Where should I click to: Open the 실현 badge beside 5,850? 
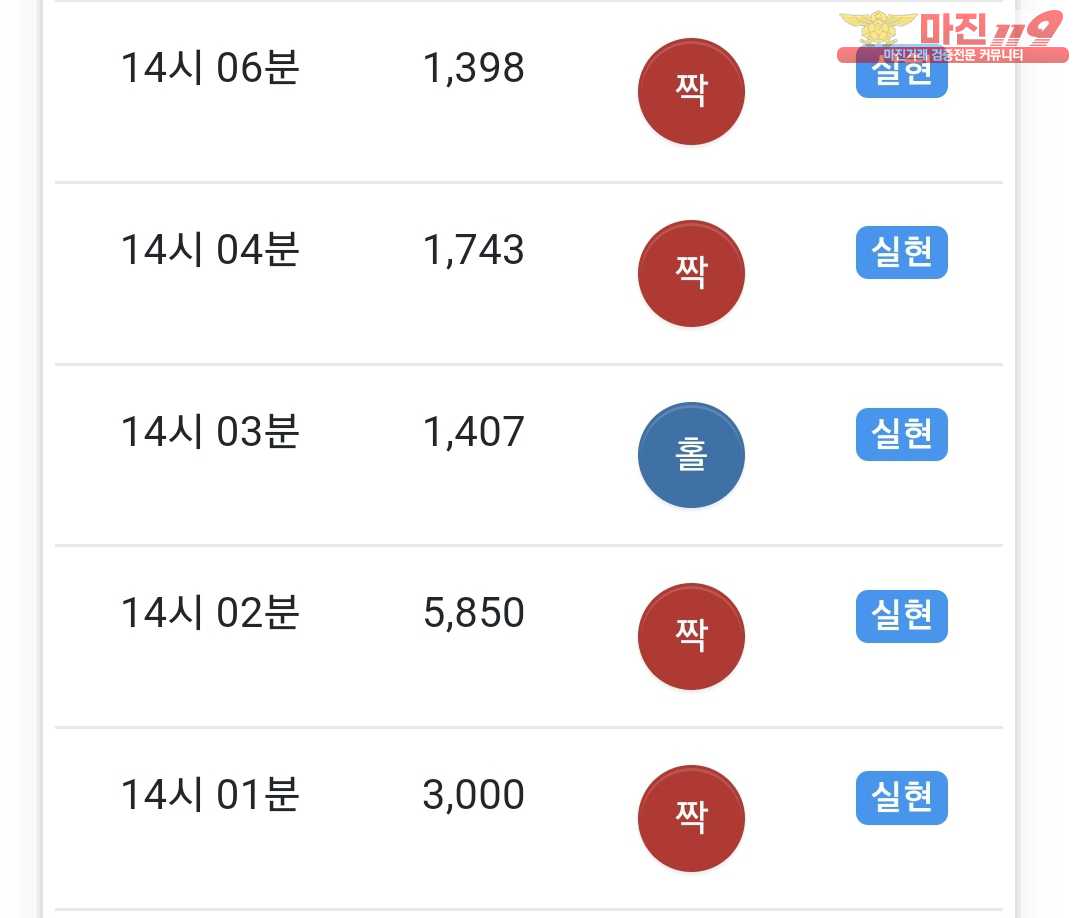tap(901, 616)
